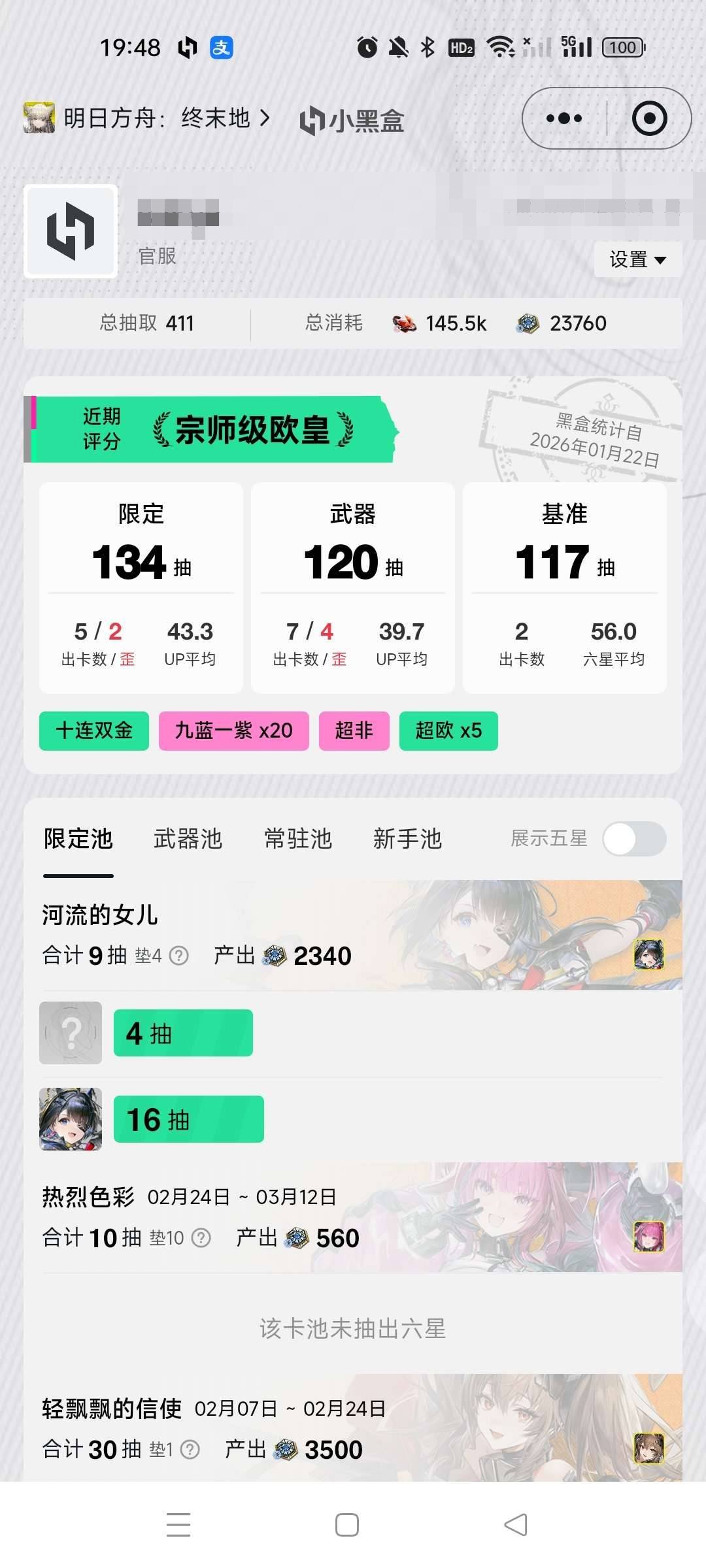This screenshot has height=1568, width=706.
Task: Open the 设置 dropdown
Action: click(x=637, y=259)
